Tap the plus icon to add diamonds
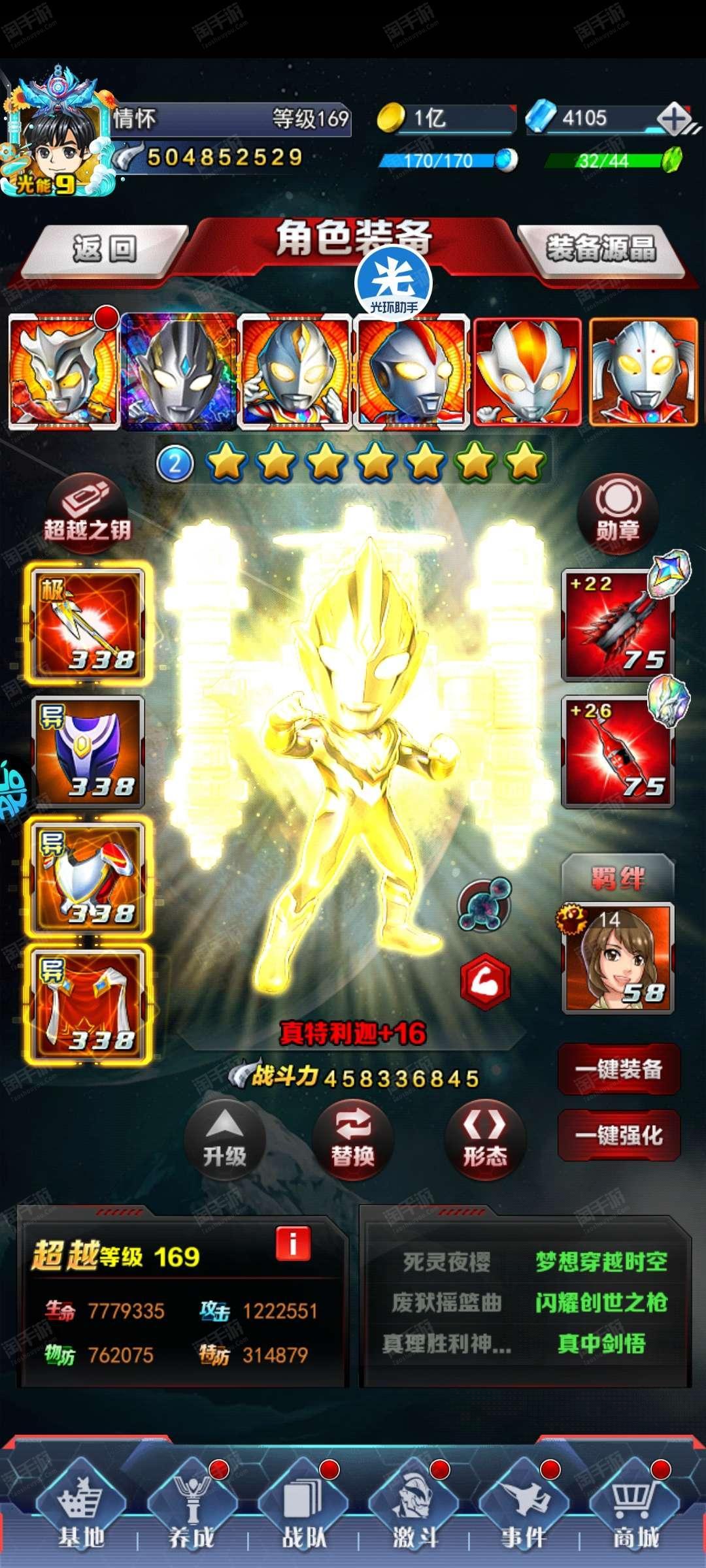Screen dimensions: 706x1568 (675, 119)
